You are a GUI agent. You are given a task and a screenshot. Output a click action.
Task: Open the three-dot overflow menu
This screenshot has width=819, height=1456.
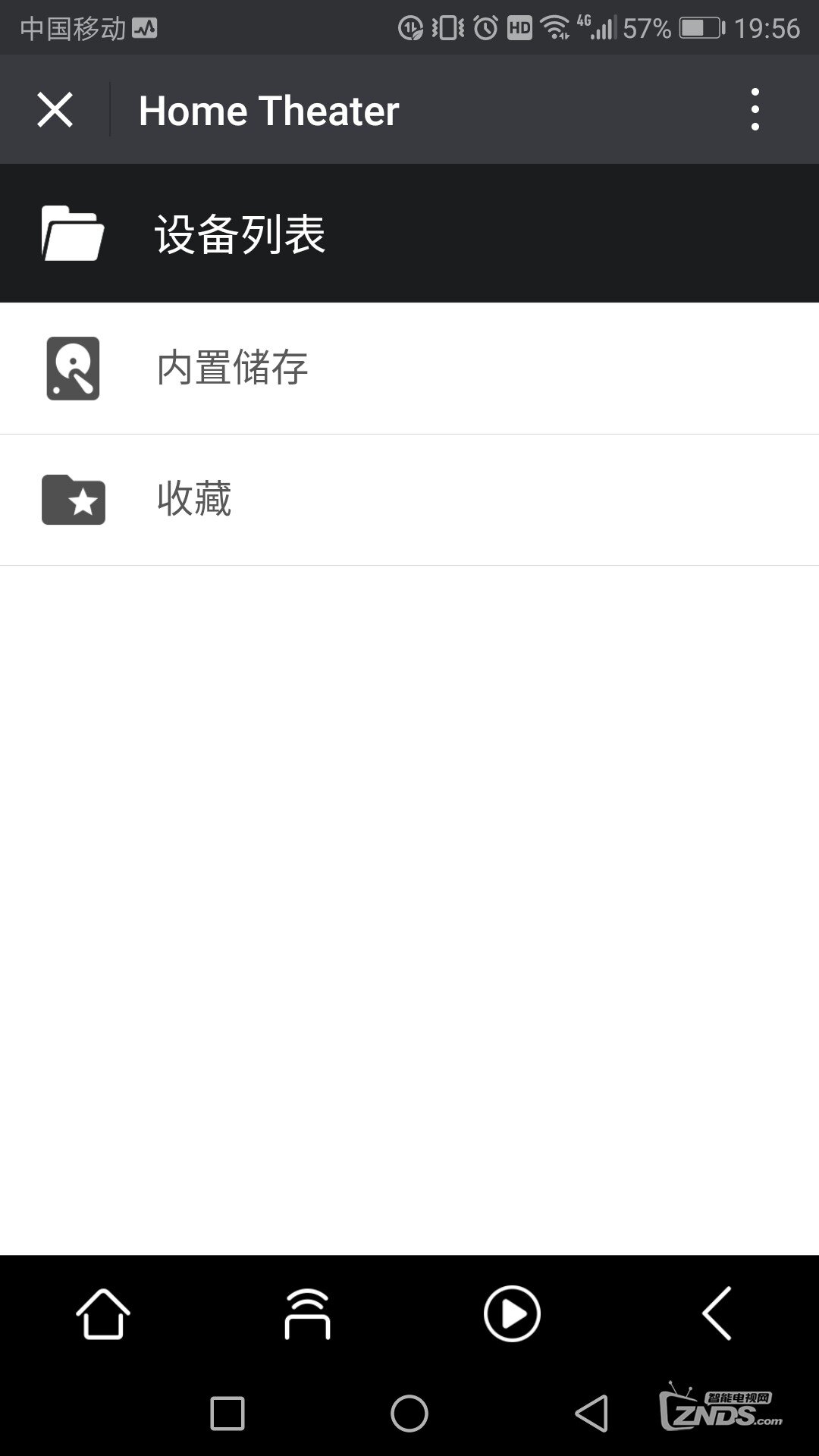[x=755, y=109]
